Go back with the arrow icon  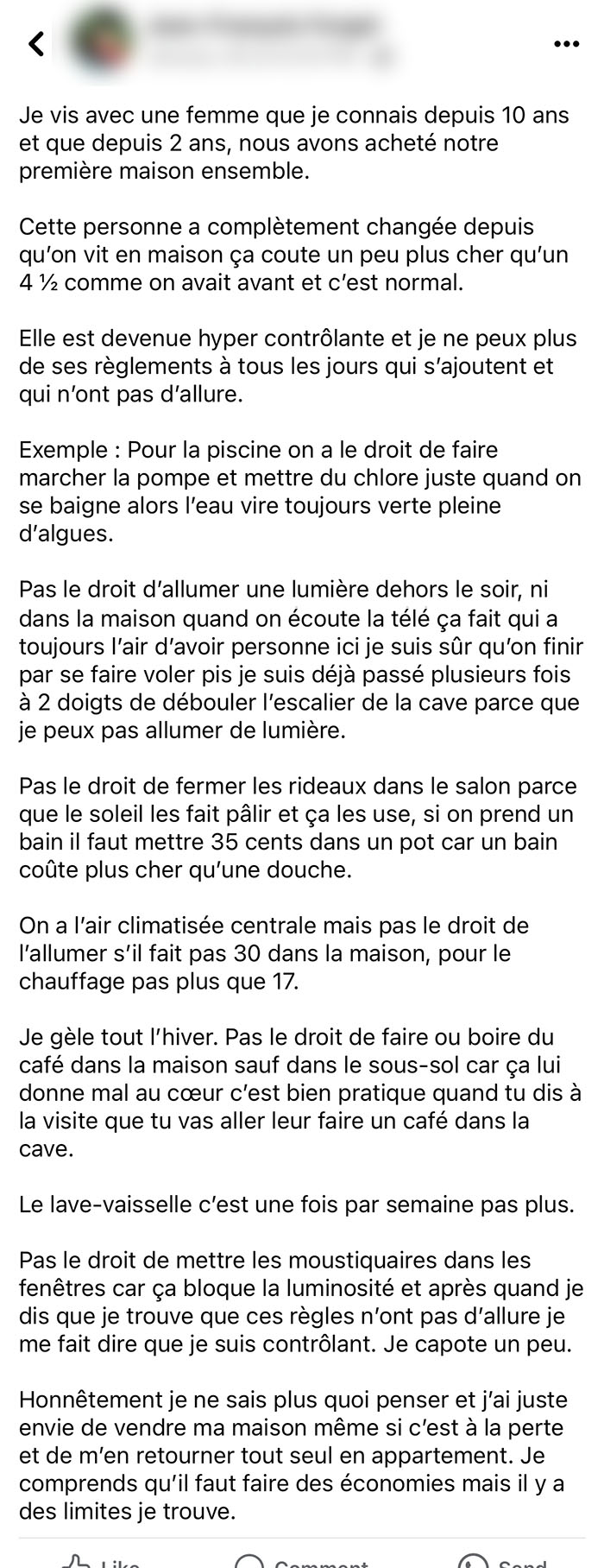click(35, 43)
